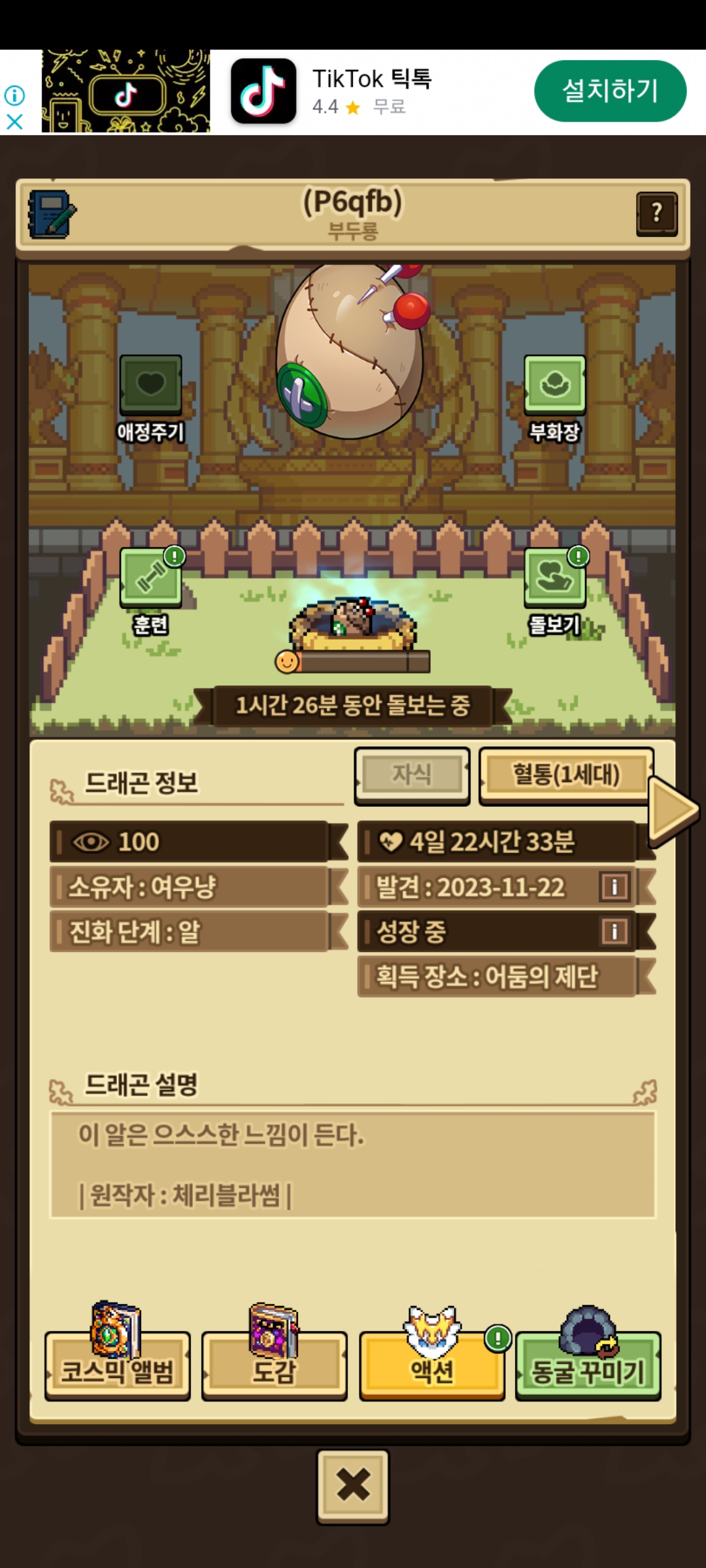Screen dimensions: 706x1568
Task: Open the question mark help button
Action: coord(656,213)
